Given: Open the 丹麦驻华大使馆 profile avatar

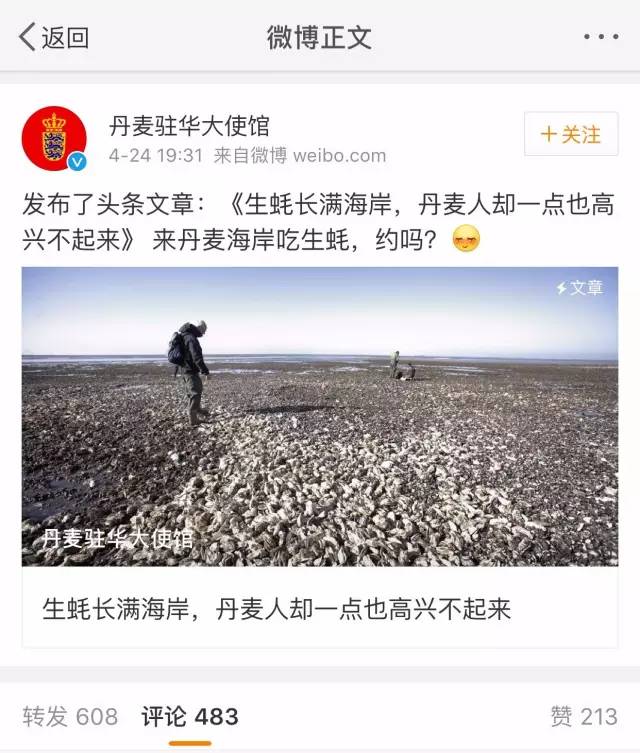Looking at the screenshot, I should tap(54, 139).
